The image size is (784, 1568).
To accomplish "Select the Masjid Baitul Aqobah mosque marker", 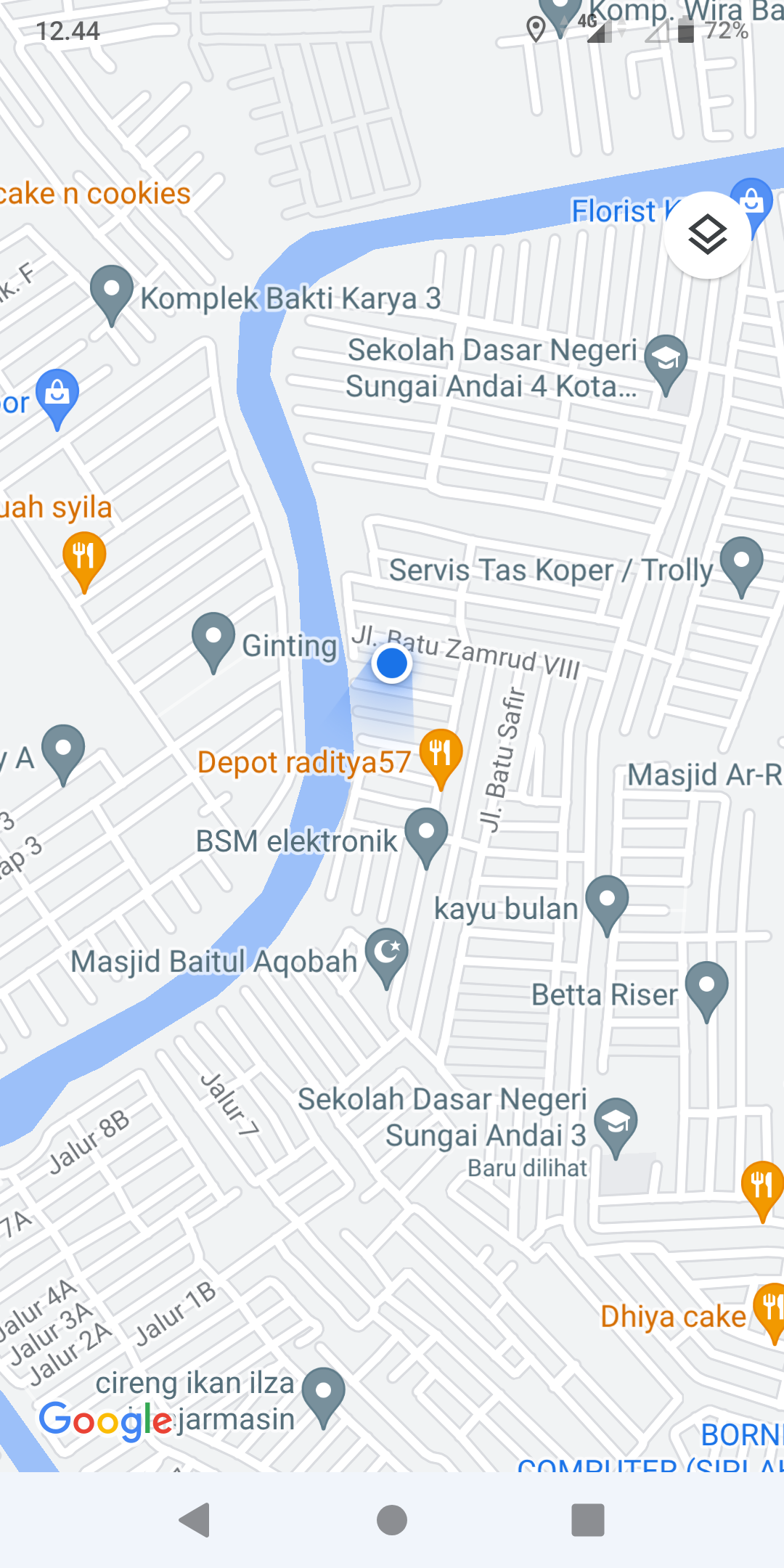I will tap(387, 954).
